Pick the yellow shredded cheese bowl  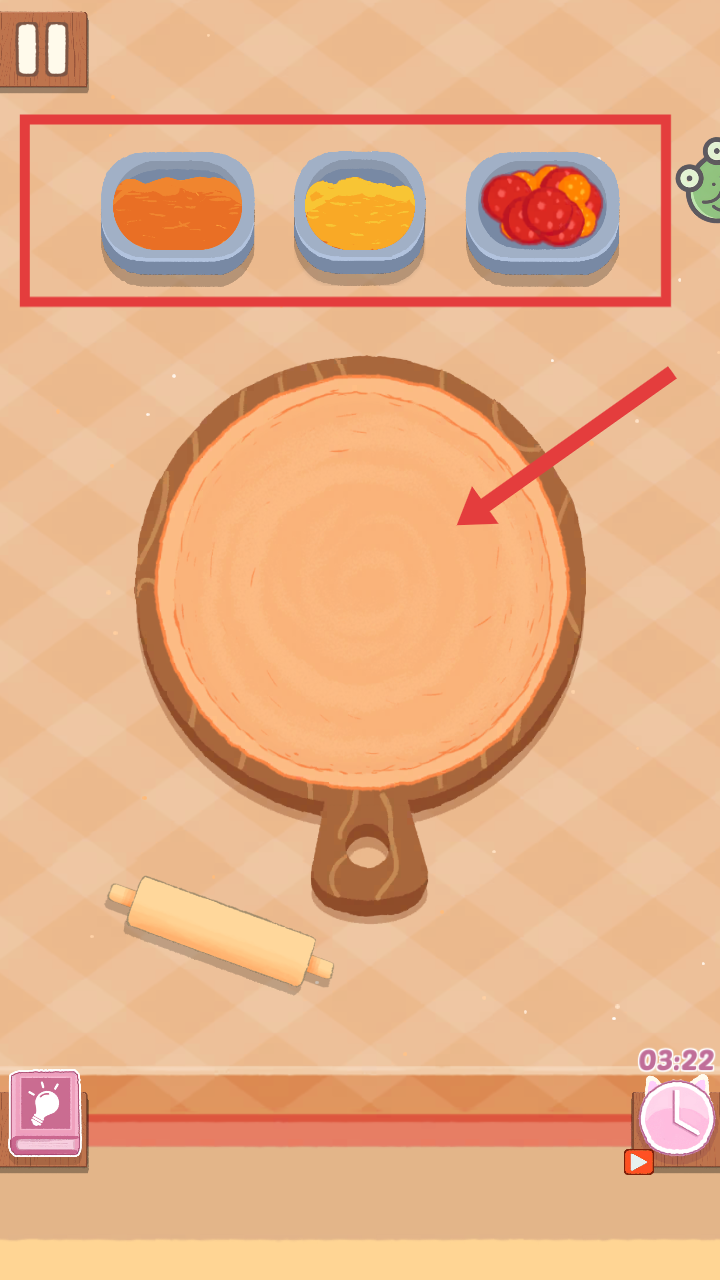tap(359, 213)
